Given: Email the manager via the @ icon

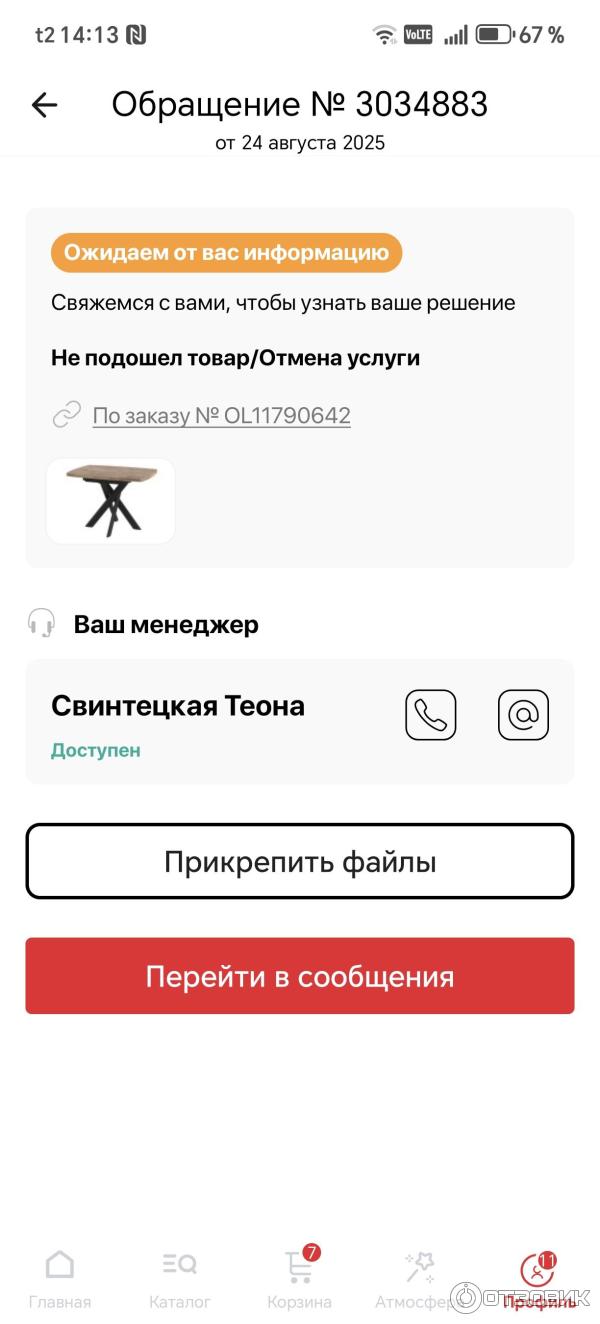Looking at the screenshot, I should [523, 715].
